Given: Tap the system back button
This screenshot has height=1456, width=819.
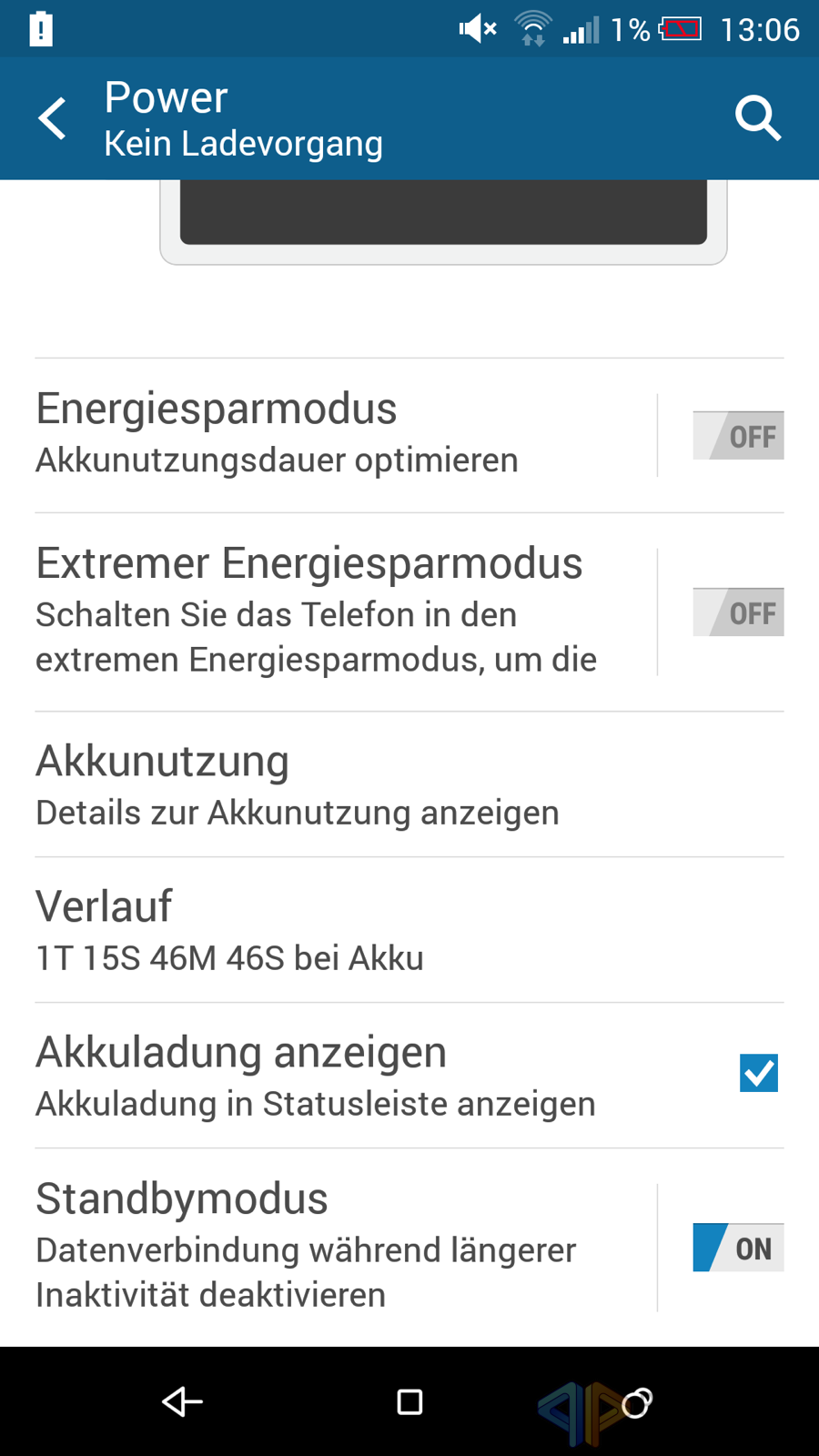Looking at the screenshot, I should click(x=182, y=1401).
